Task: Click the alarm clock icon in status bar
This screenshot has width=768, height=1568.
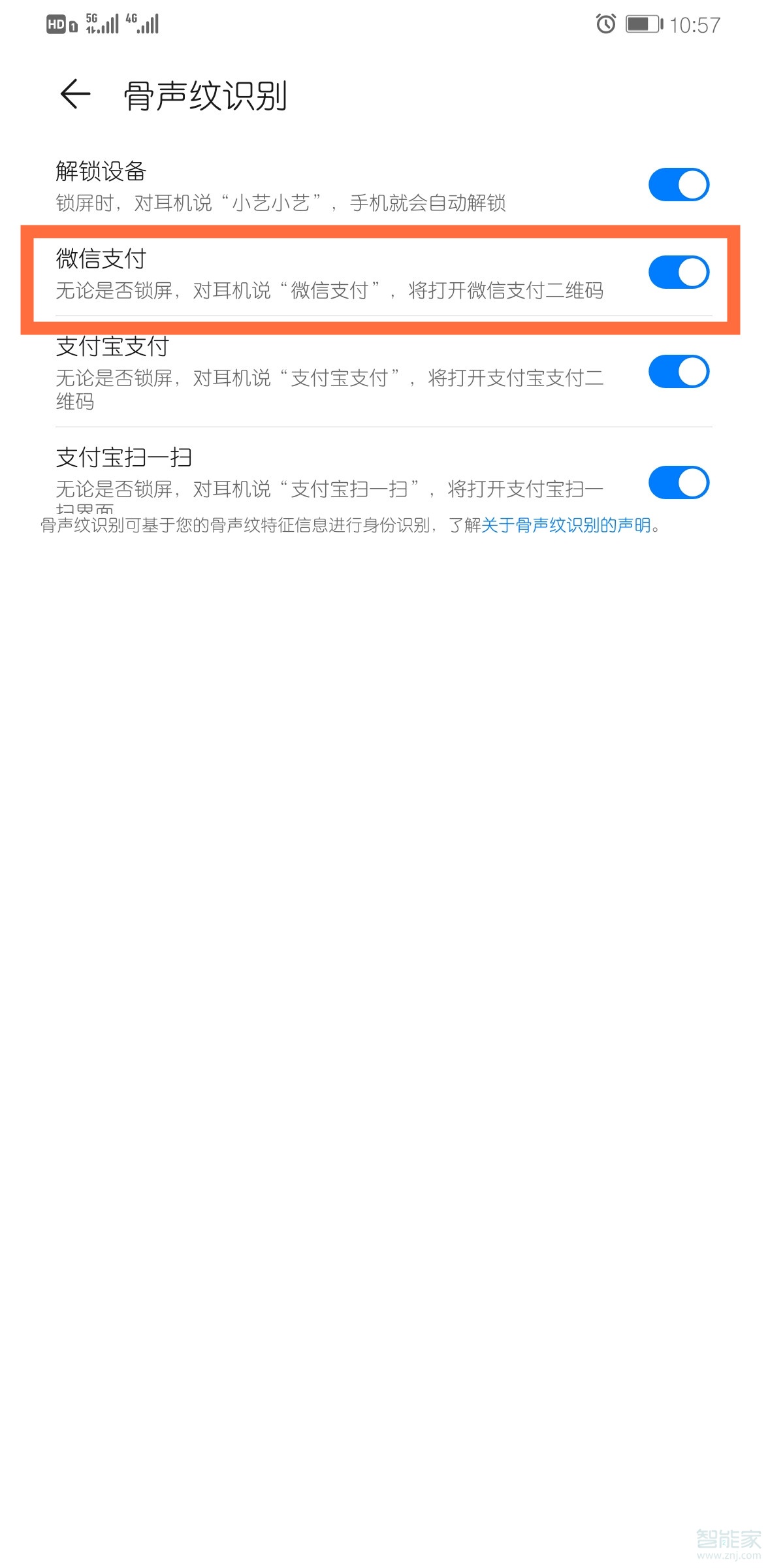Action: [x=605, y=24]
